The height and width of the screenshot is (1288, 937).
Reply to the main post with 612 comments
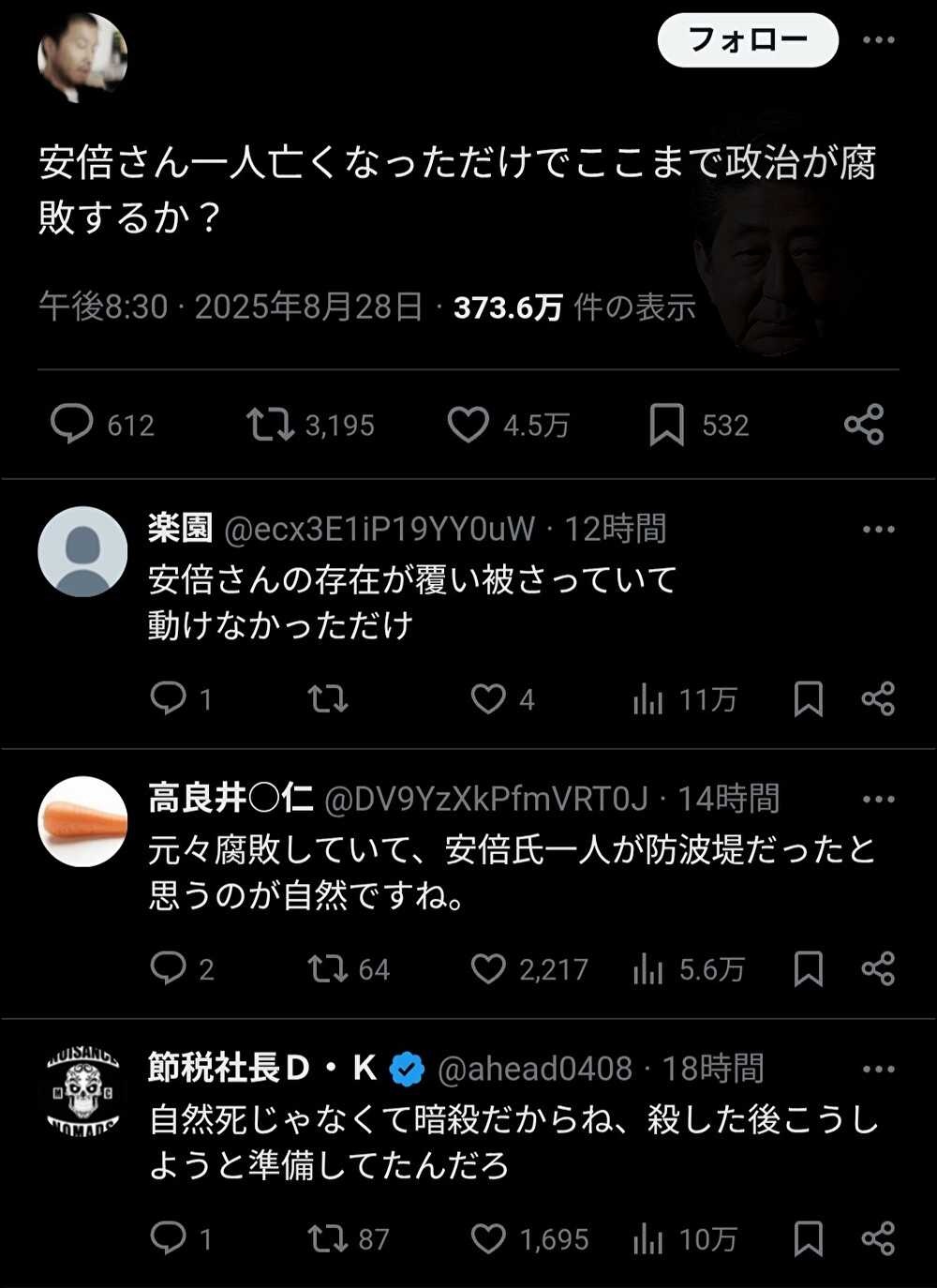(x=72, y=425)
